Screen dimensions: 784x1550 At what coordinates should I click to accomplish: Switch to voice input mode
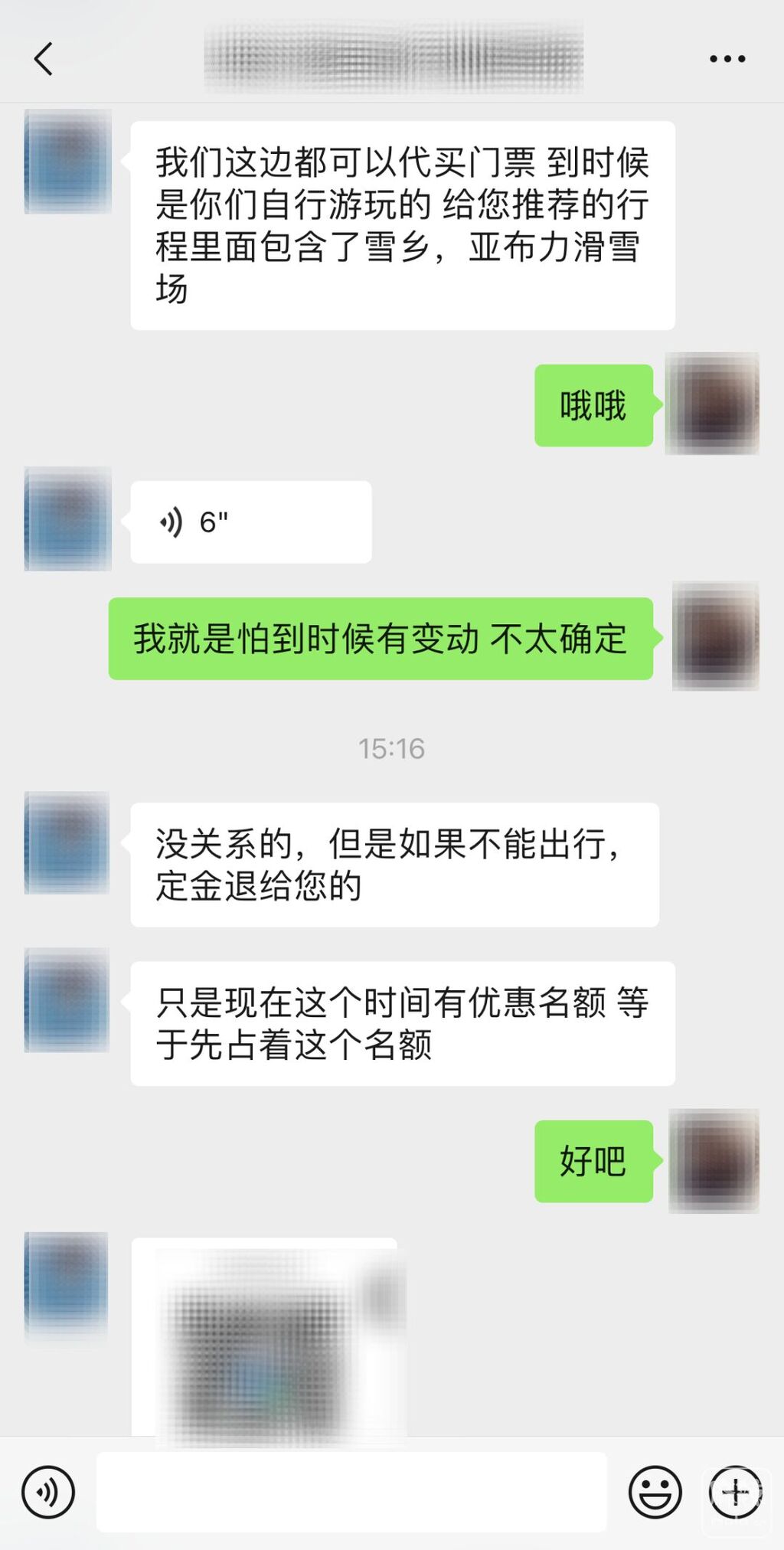point(48,1492)
